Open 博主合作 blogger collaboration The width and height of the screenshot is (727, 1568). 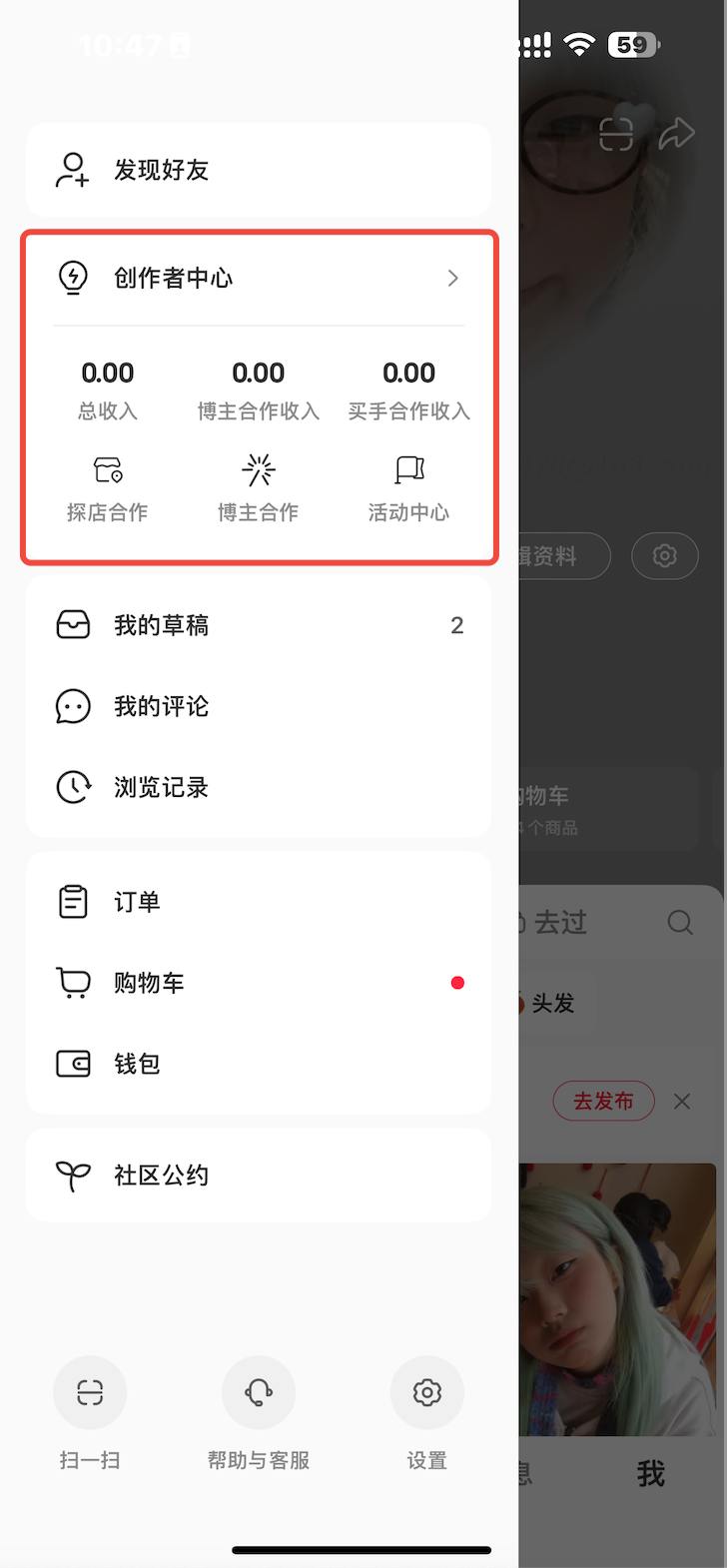pyautogui.click(x=259, y=488)
